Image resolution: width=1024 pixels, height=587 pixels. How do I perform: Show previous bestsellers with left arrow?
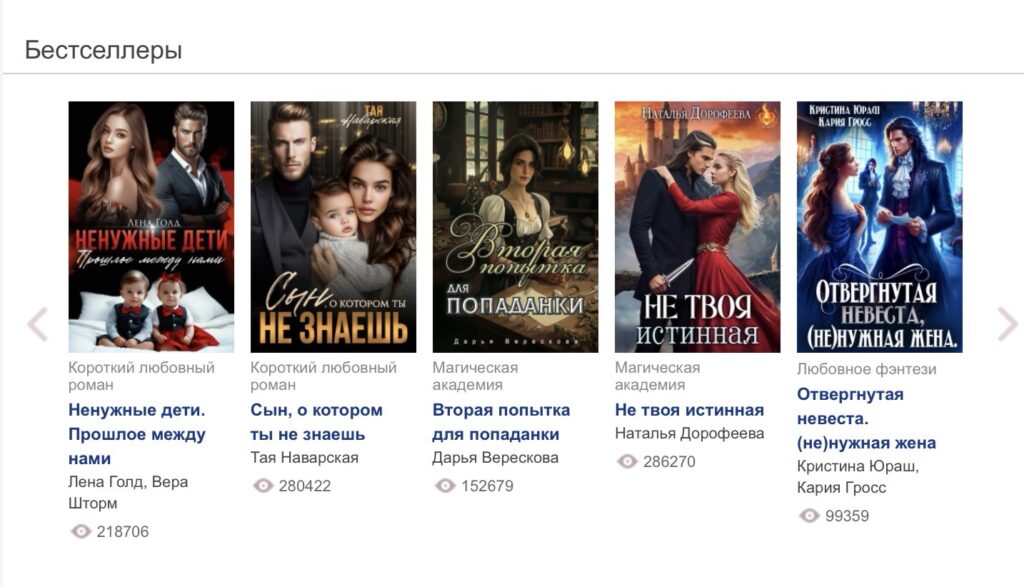coord(37,324)
